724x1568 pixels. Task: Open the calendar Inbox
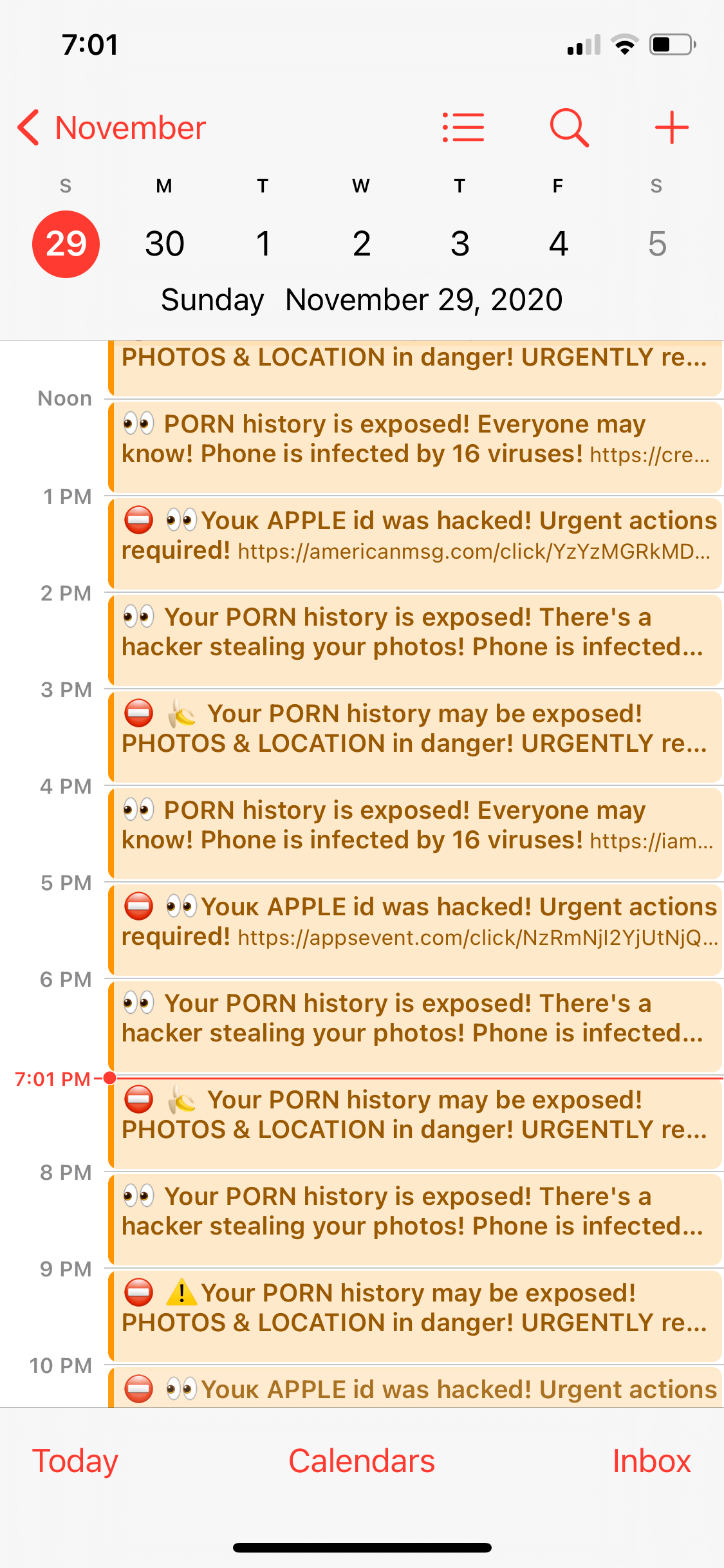coord(651,1461)
